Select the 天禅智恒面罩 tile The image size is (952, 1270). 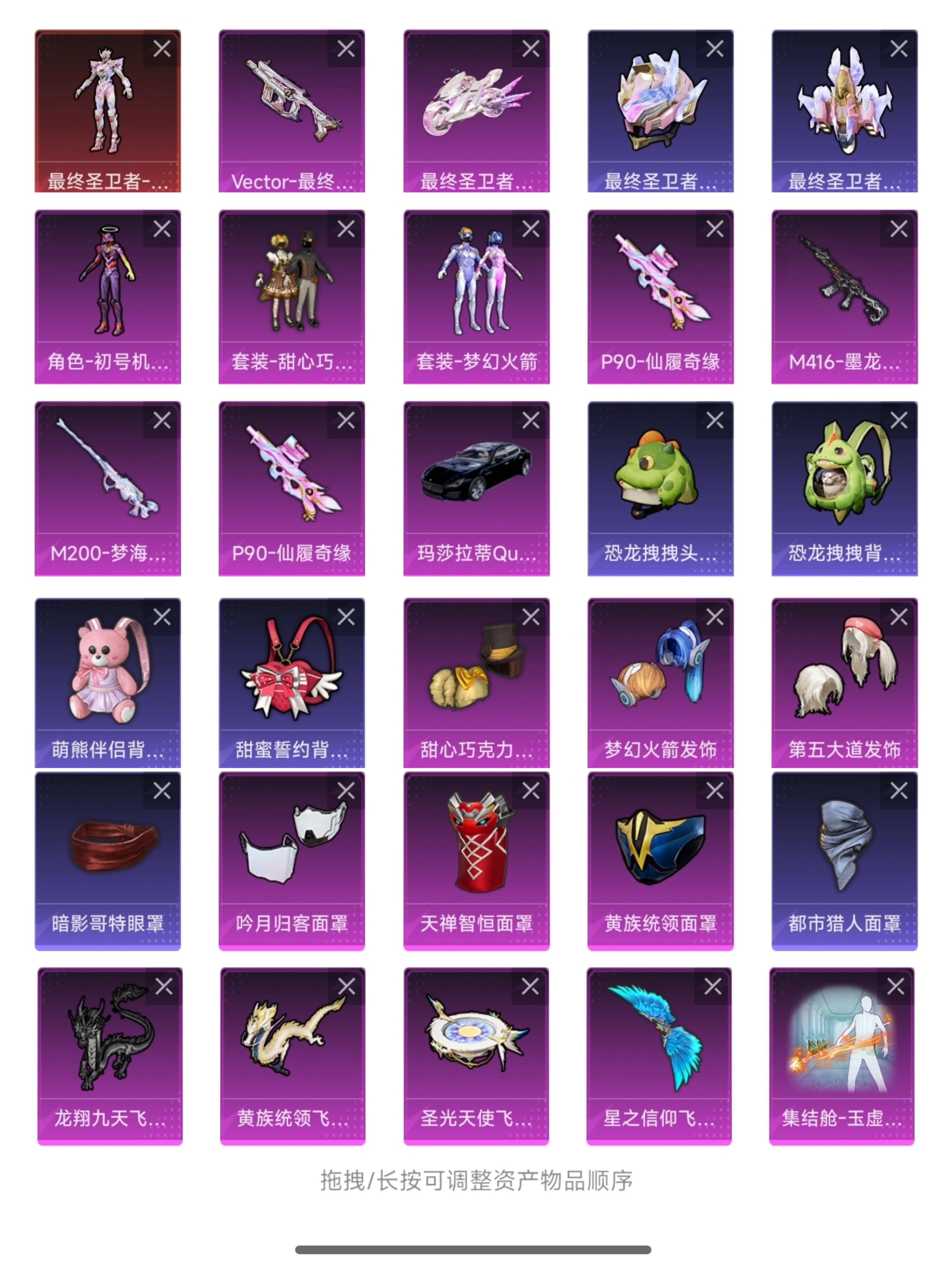pyautogui.click(x=476, y=861)
